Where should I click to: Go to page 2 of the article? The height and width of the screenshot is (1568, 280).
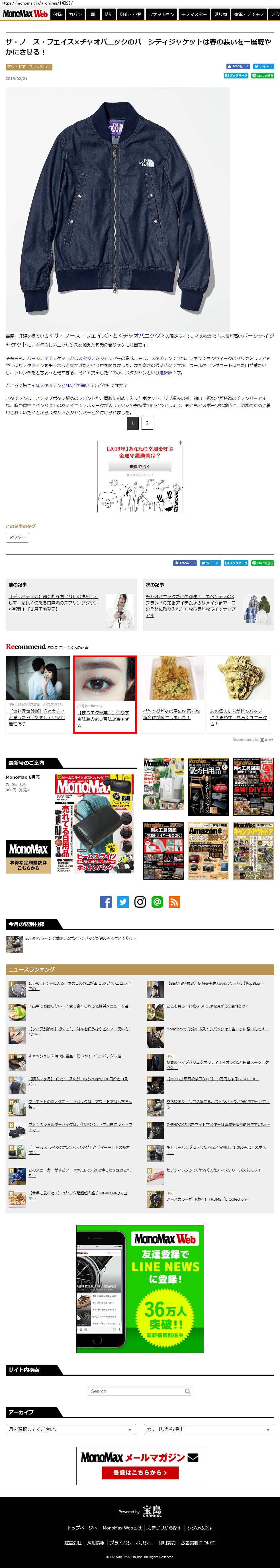pos(147,422)
